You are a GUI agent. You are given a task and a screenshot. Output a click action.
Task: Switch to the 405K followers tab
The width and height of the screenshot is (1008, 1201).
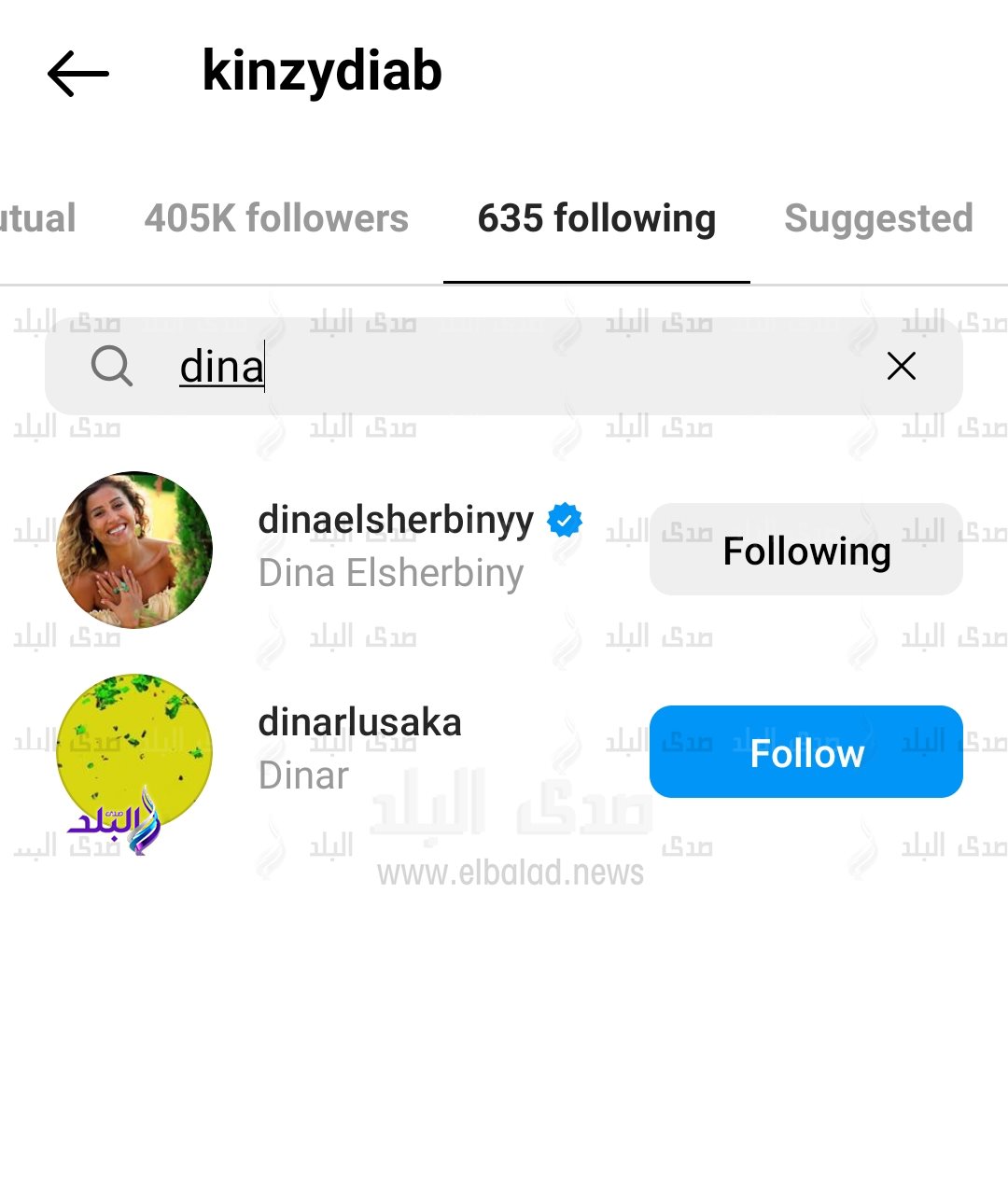276,219
